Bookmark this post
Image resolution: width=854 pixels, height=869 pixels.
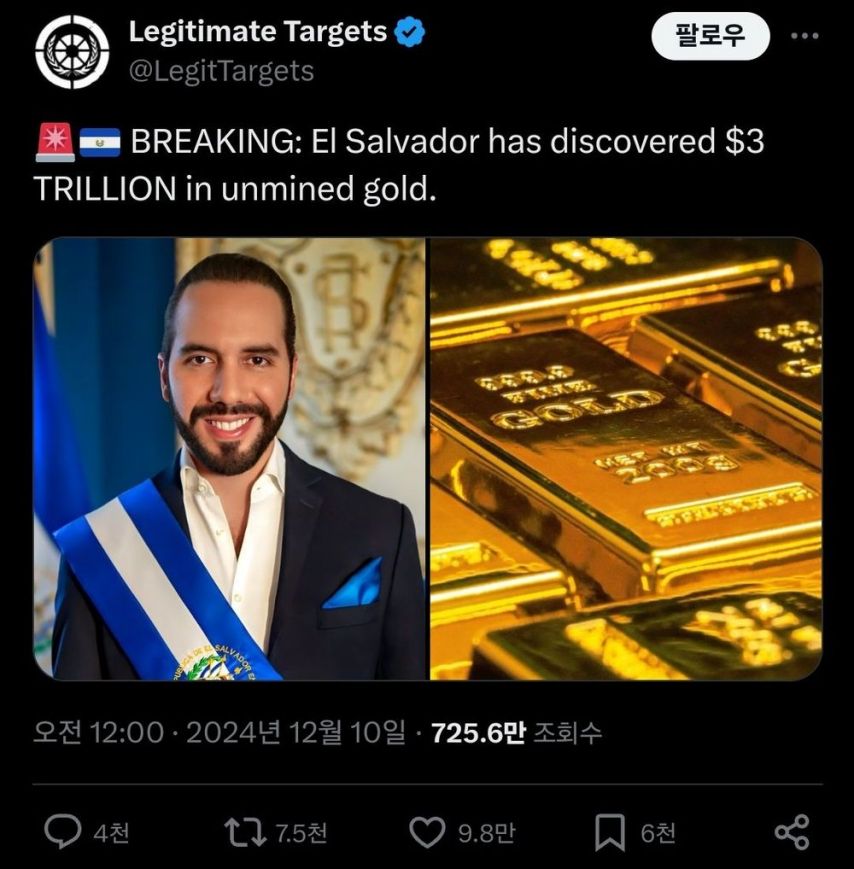609,832
